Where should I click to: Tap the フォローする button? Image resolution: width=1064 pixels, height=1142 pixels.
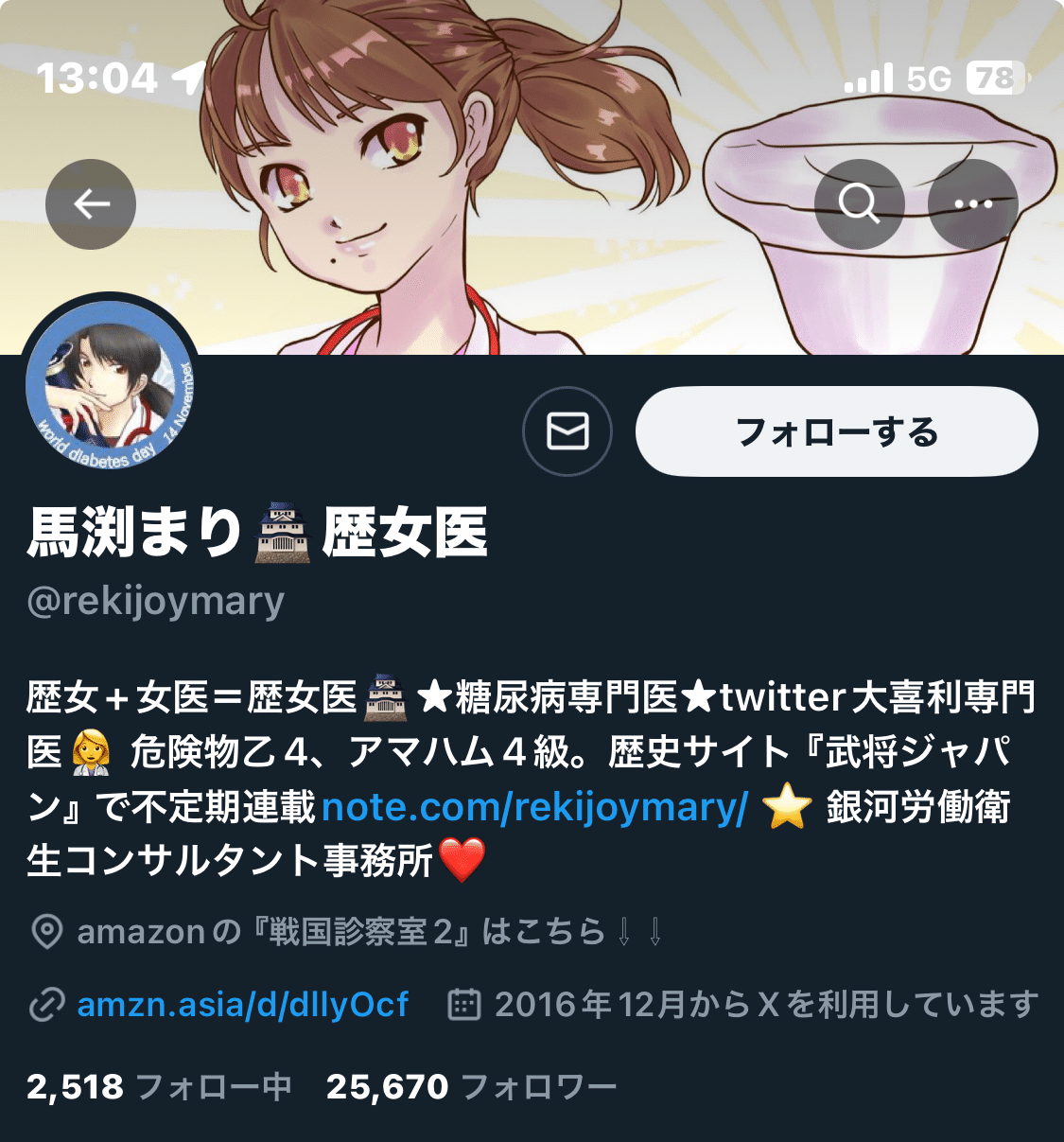pyautogui.click(x=836, y=431)
